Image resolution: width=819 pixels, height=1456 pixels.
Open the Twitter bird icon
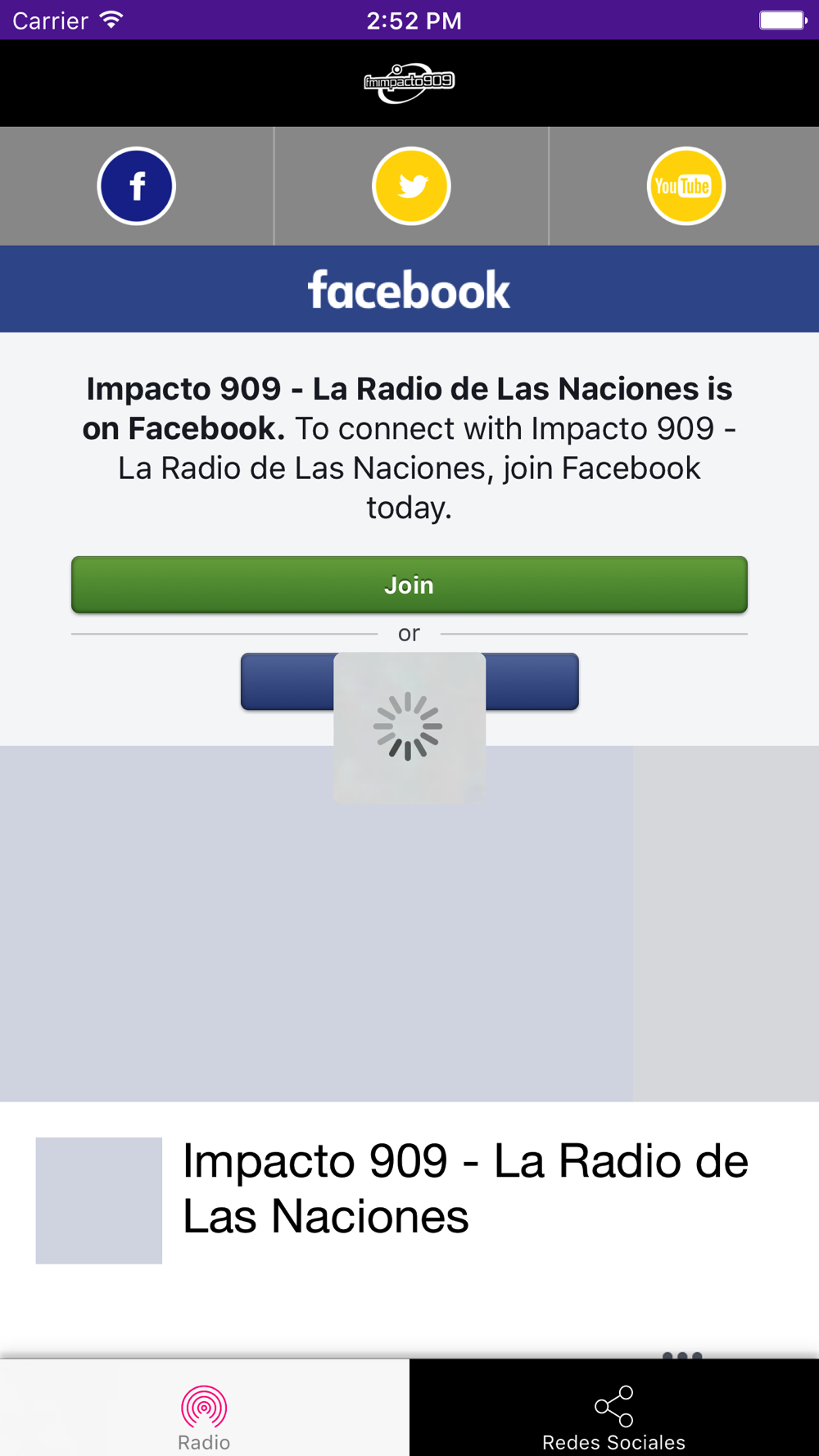click(411, 186)
